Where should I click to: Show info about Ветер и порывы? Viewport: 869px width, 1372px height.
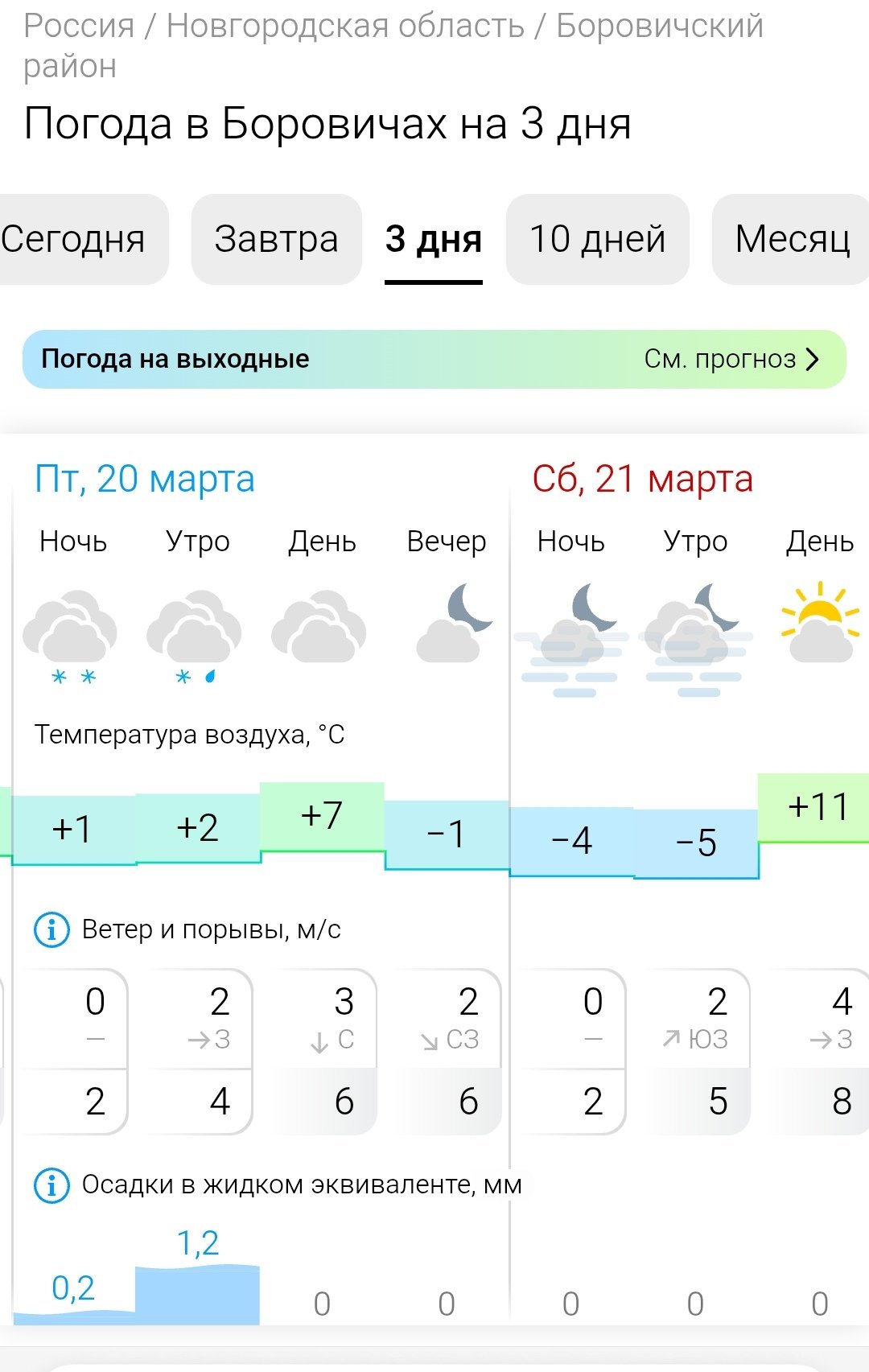(51, 930)
